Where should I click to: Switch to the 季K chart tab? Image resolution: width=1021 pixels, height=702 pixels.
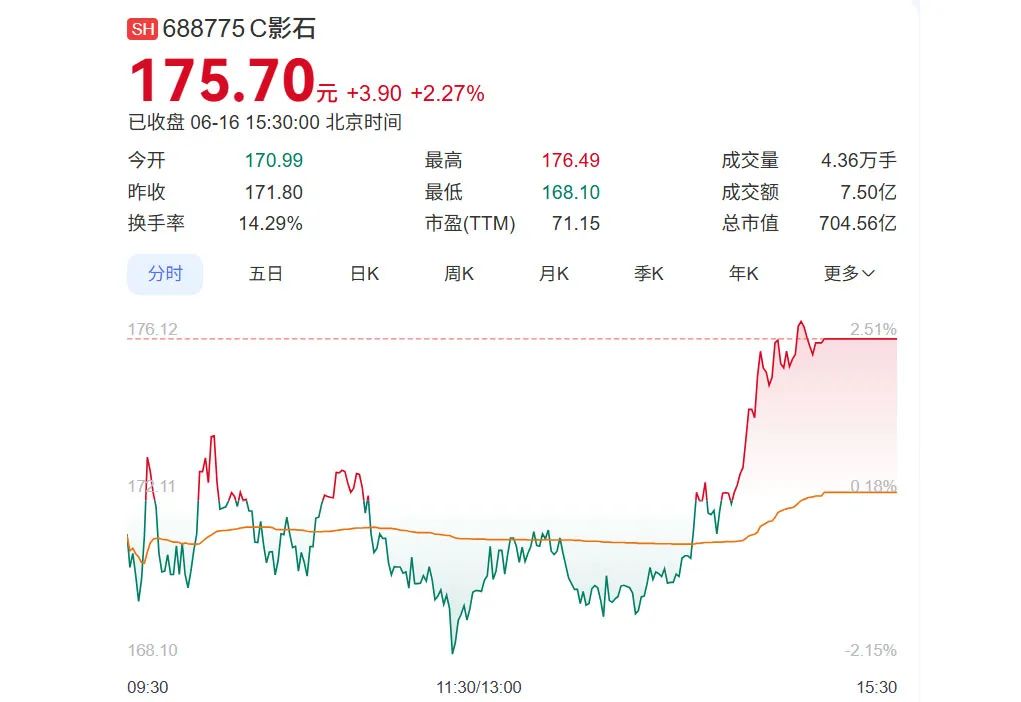pos(649,274)
